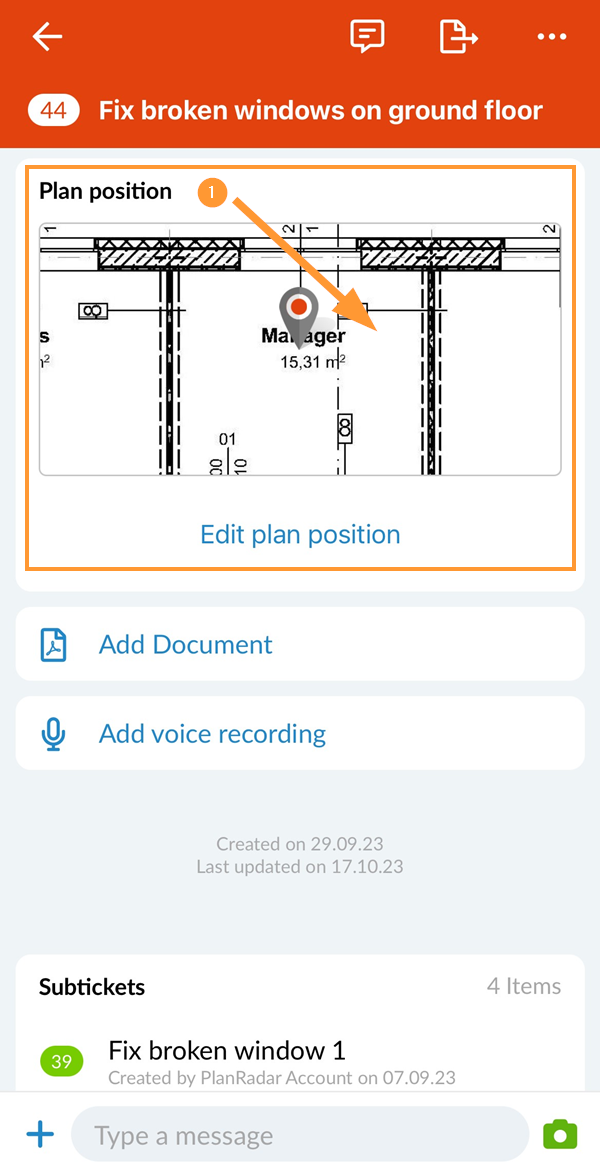The image size is (600, 1176).
Task: Focus the Type a message field
Action: 300,1136
